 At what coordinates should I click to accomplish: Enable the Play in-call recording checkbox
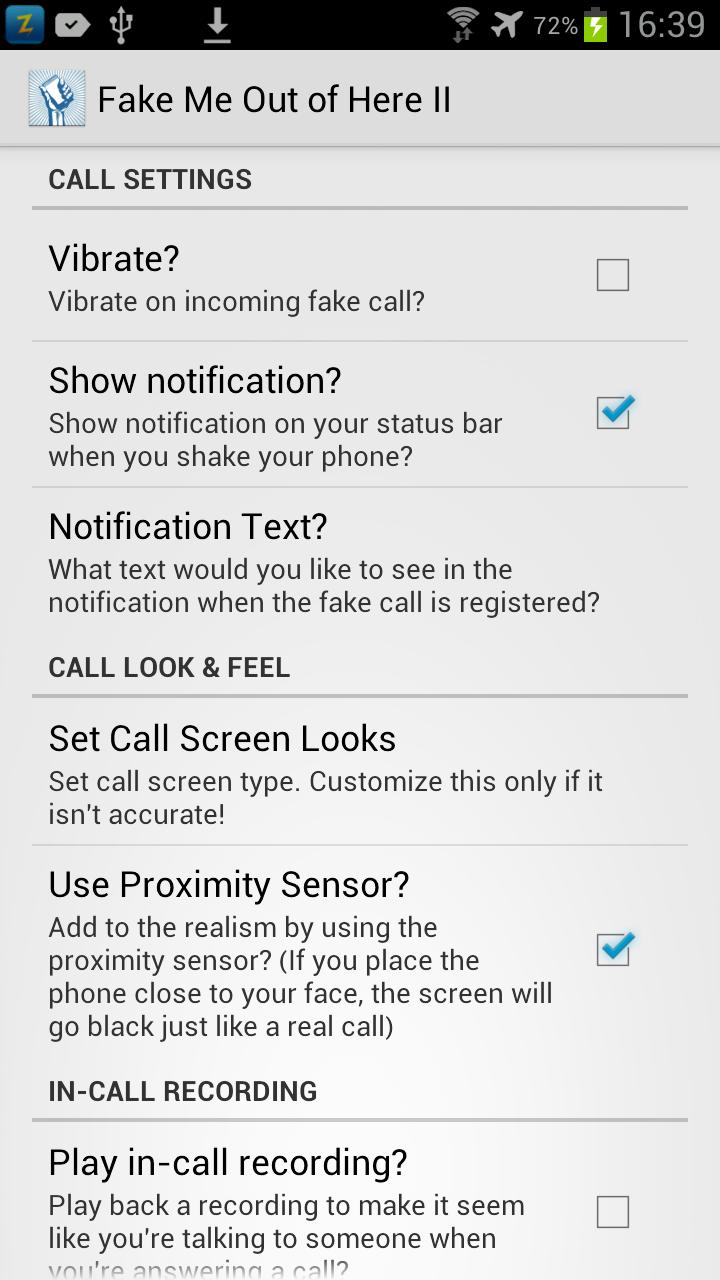pyautogui.click(x=612, y=1211)
